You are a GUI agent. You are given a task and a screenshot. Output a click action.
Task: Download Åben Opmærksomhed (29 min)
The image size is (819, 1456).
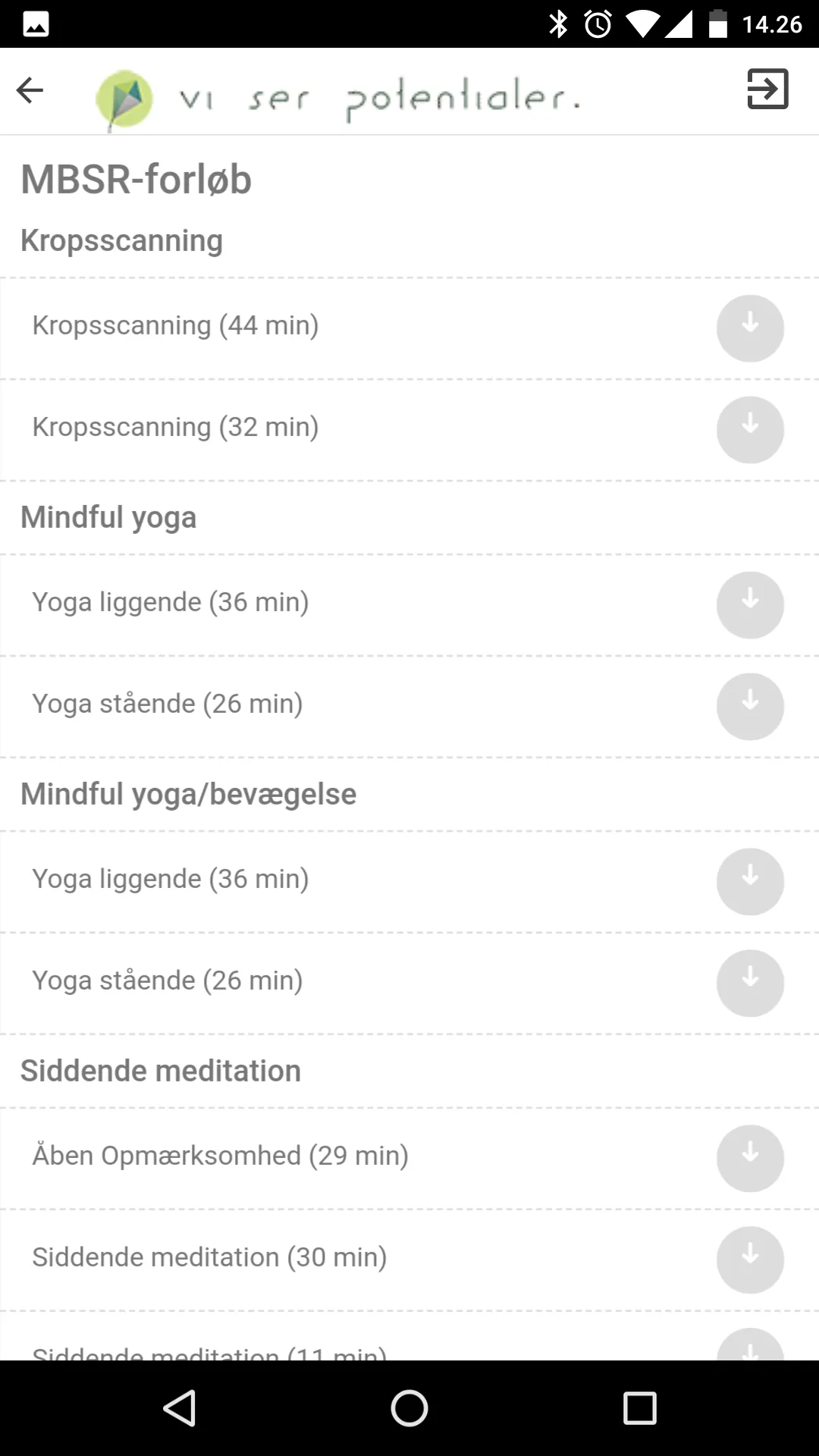click(750, 1158)
